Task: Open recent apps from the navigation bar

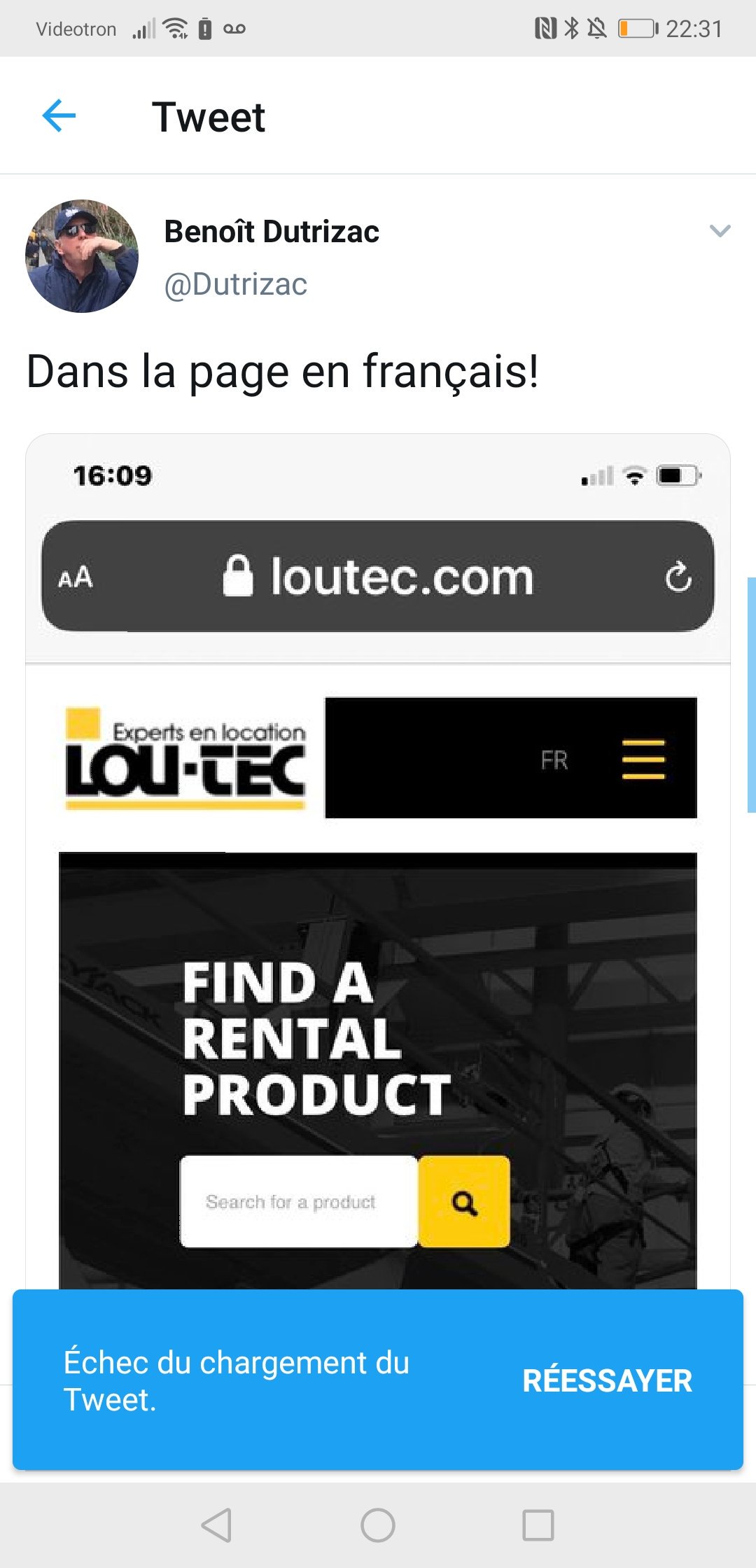Action: (x=538, y=1525)
